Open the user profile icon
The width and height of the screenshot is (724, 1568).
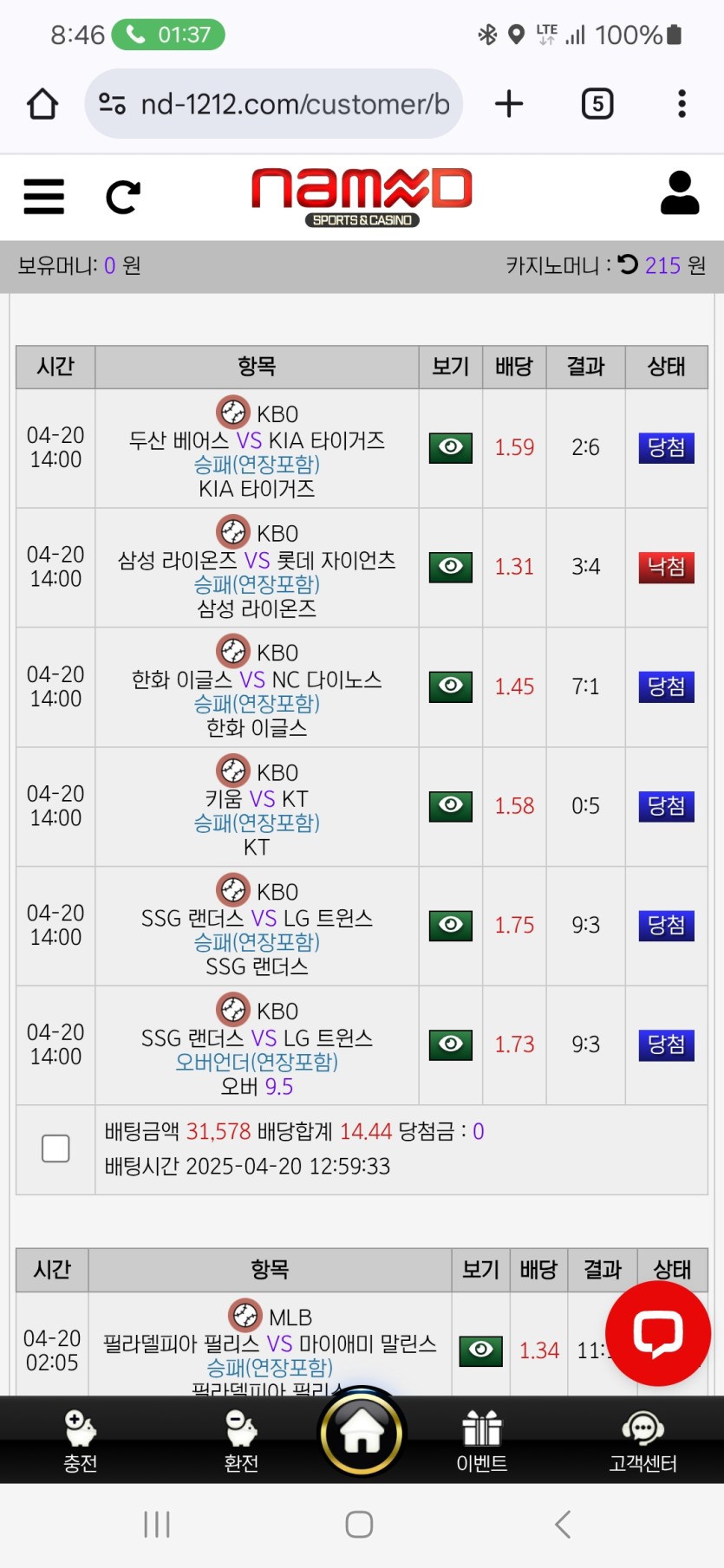(679, 192)
